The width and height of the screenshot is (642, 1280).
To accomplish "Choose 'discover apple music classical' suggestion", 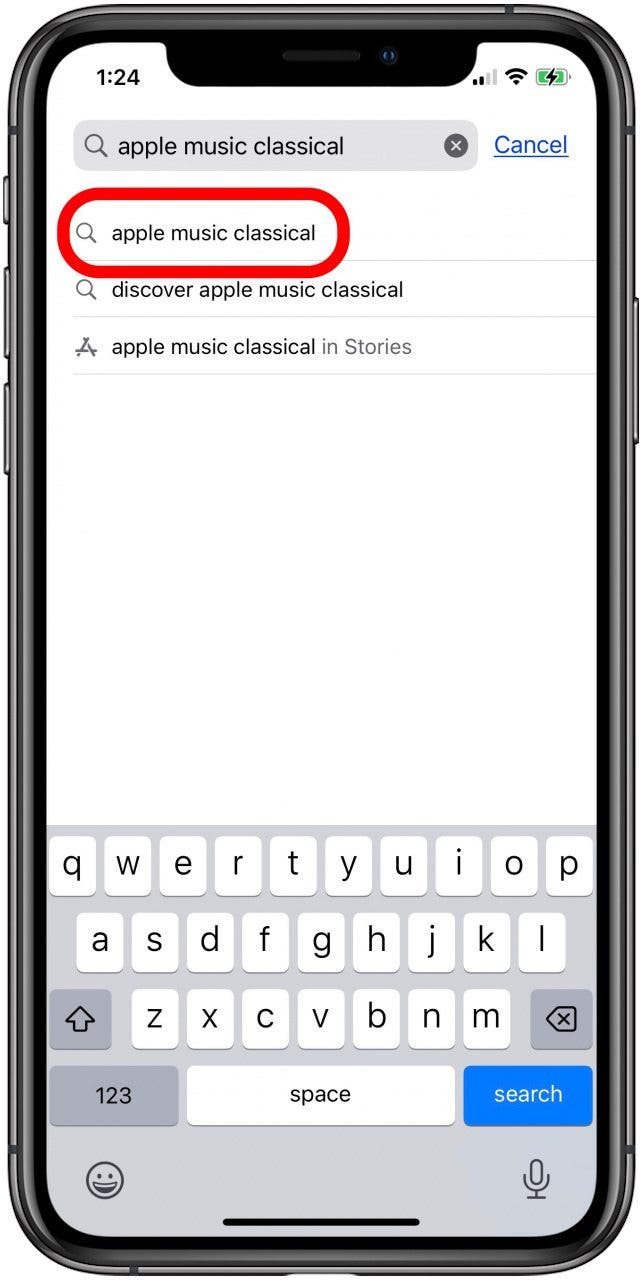I will pos(257,290).
